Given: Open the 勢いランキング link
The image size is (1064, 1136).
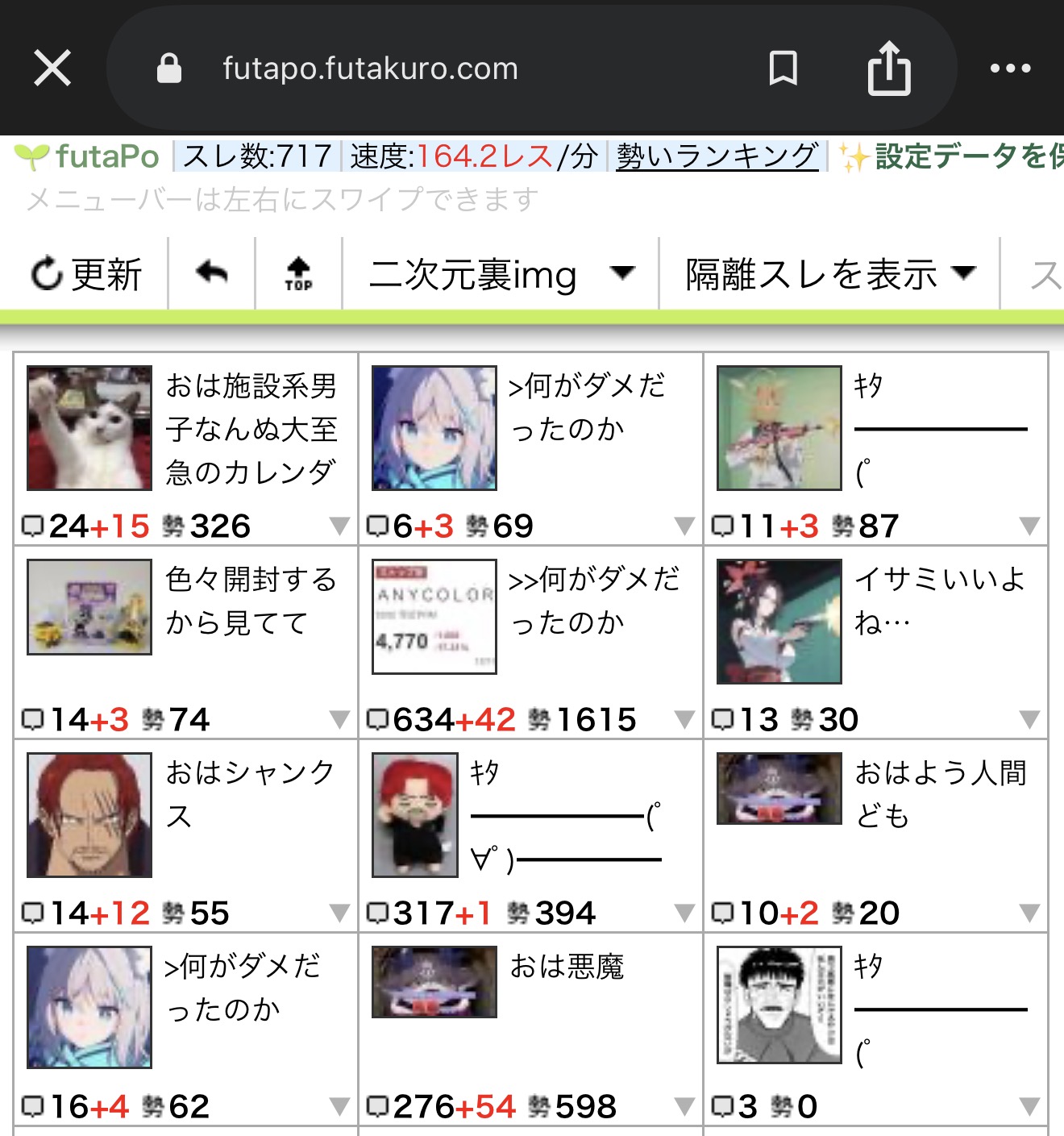Looking at the screenshot, I should (x=717, y=156).
